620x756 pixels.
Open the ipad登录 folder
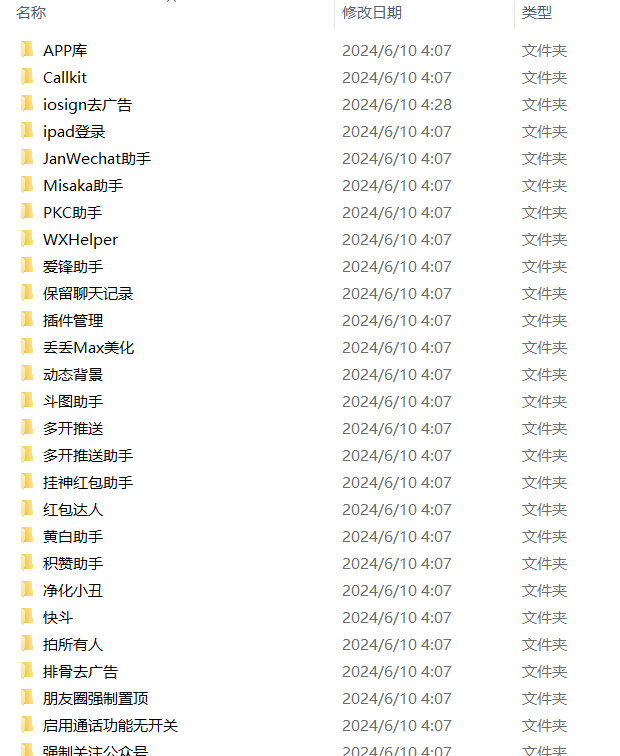[x=74, y=131]
